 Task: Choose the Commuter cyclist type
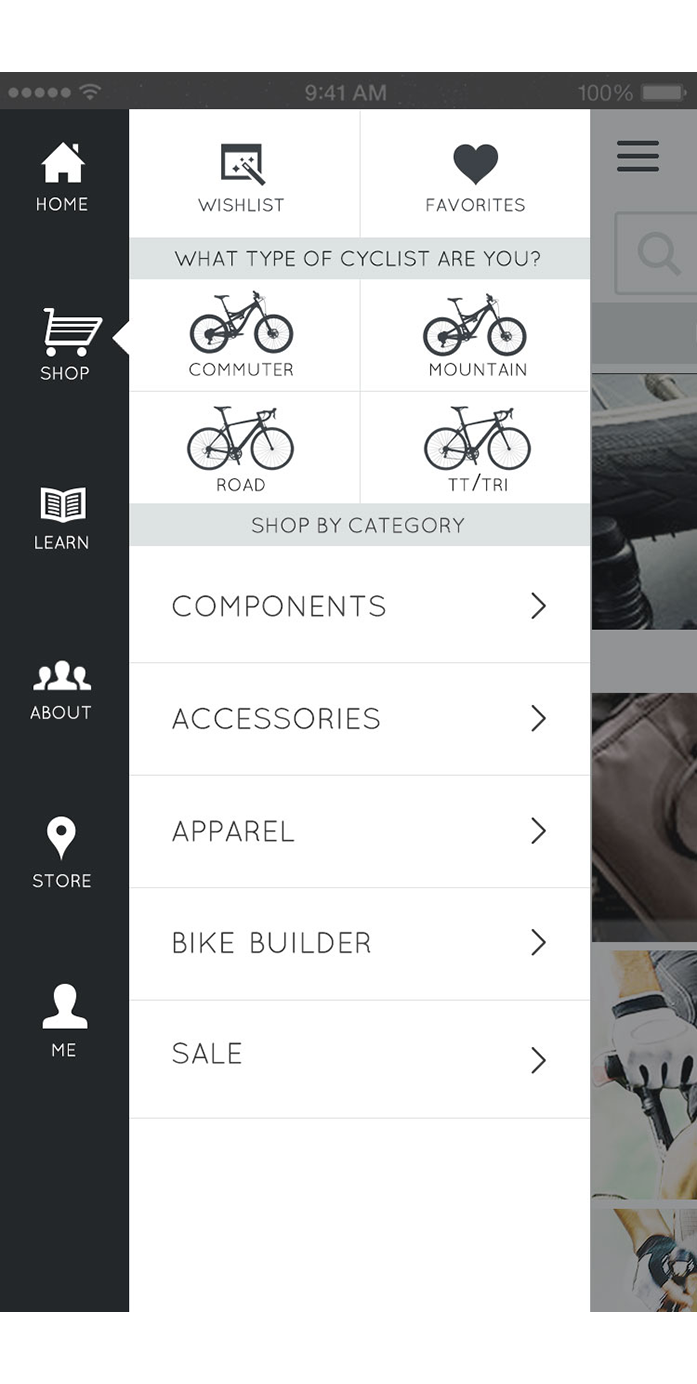(242, 335)
